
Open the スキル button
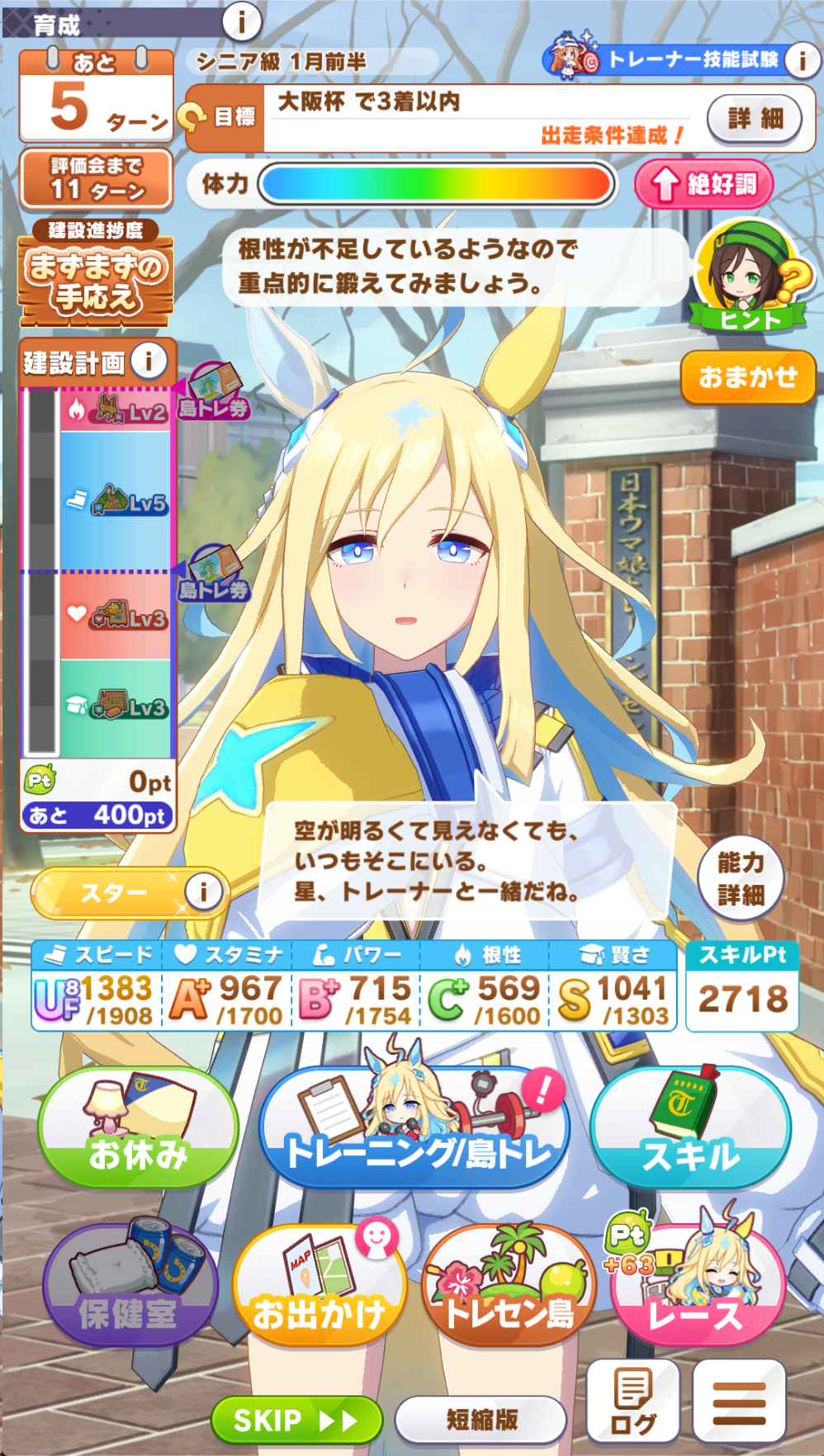691,1128
